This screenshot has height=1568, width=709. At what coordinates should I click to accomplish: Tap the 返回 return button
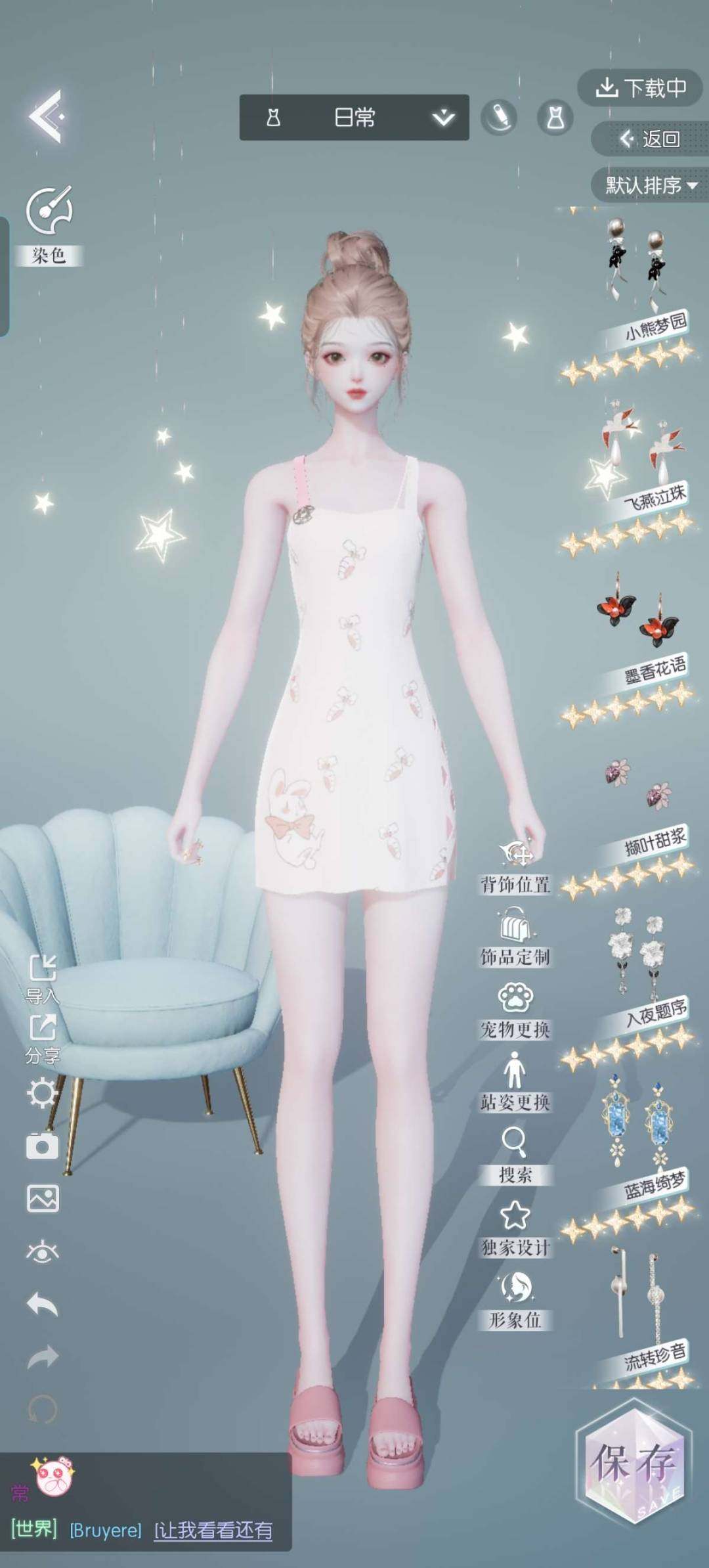(x=649, y=139)
